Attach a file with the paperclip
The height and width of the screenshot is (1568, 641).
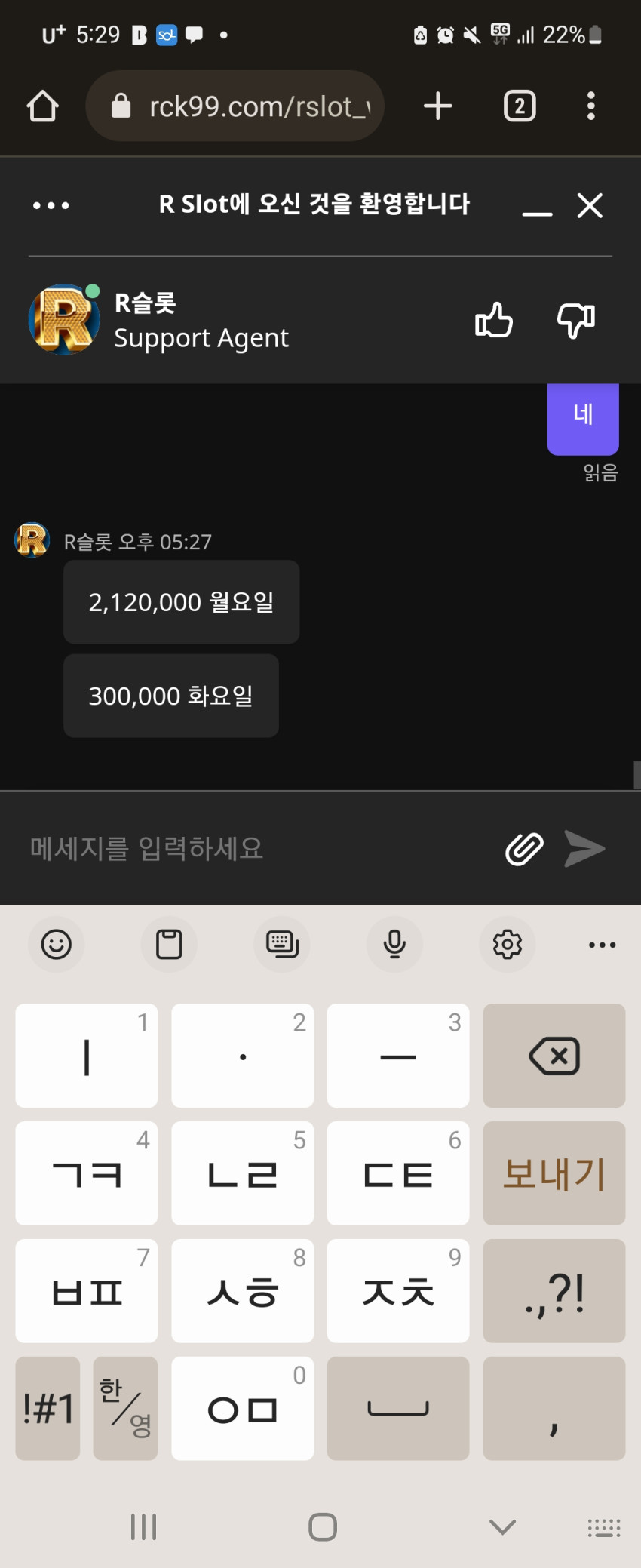pyautogui.click(x=524, y=849)
